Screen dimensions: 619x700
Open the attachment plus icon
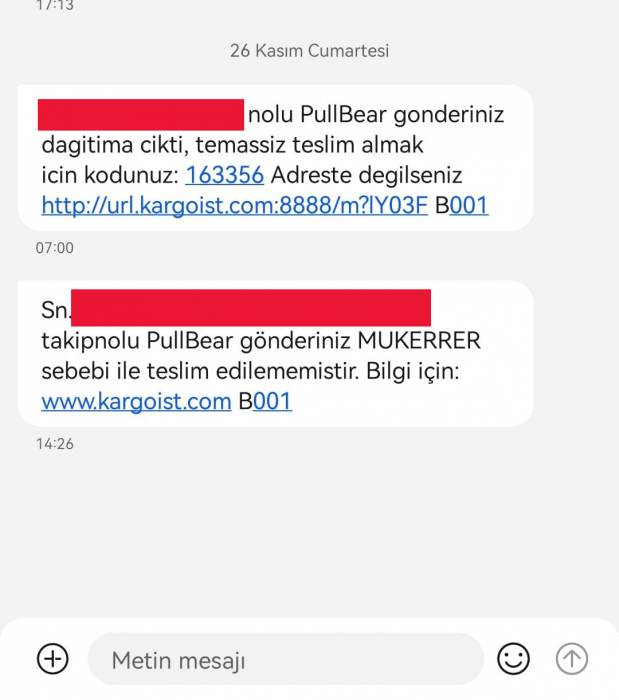52,659
